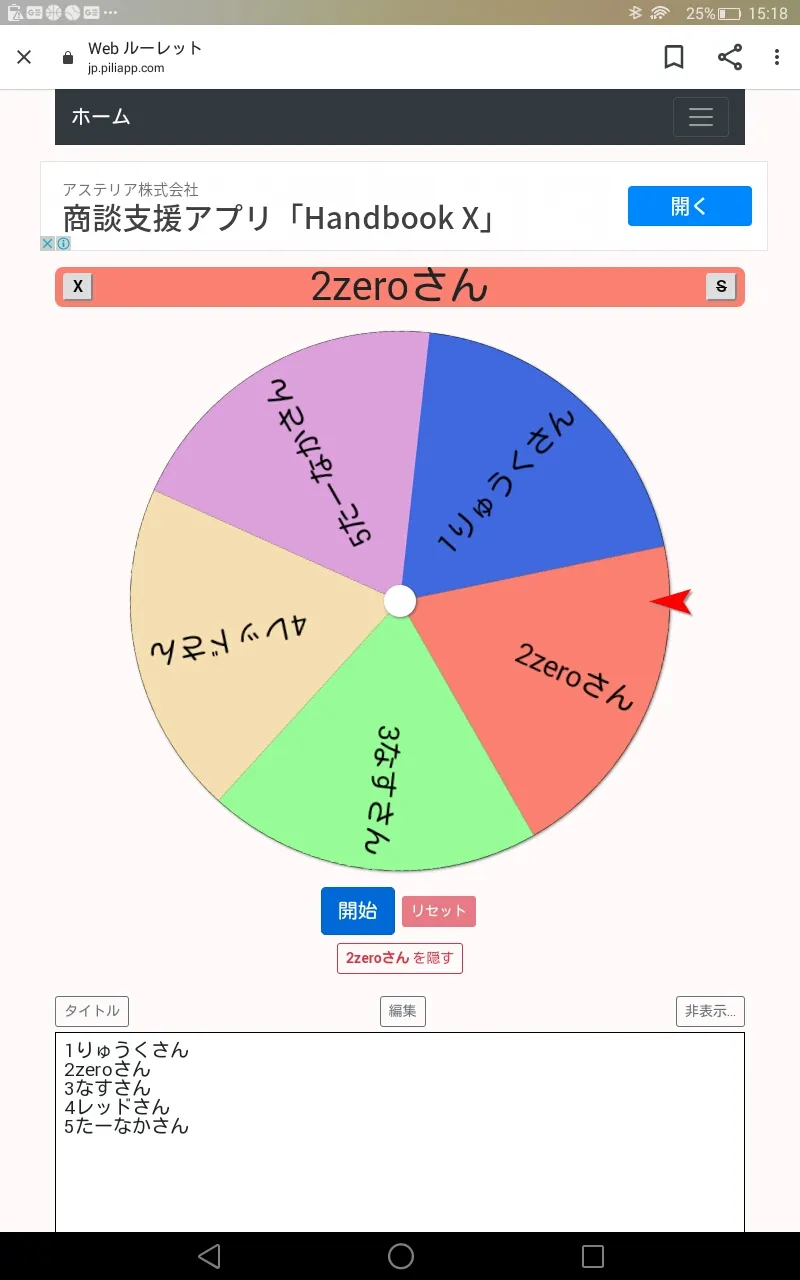Tap the 非表示... button

tap(710, 1011)
